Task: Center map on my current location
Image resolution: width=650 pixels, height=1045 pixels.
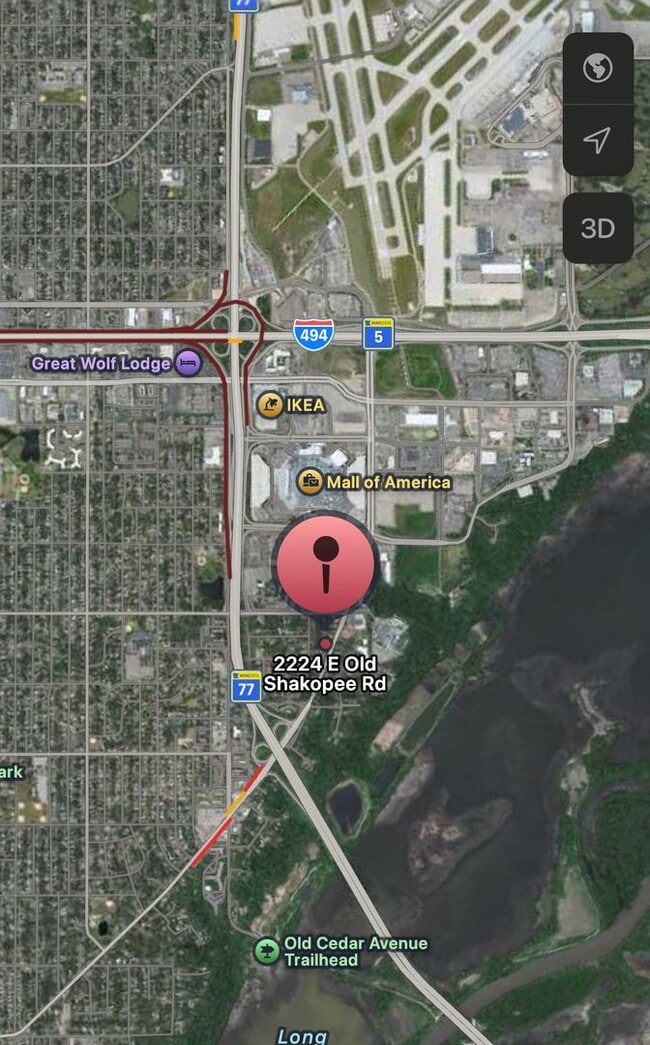Action: tap(597, 141)
